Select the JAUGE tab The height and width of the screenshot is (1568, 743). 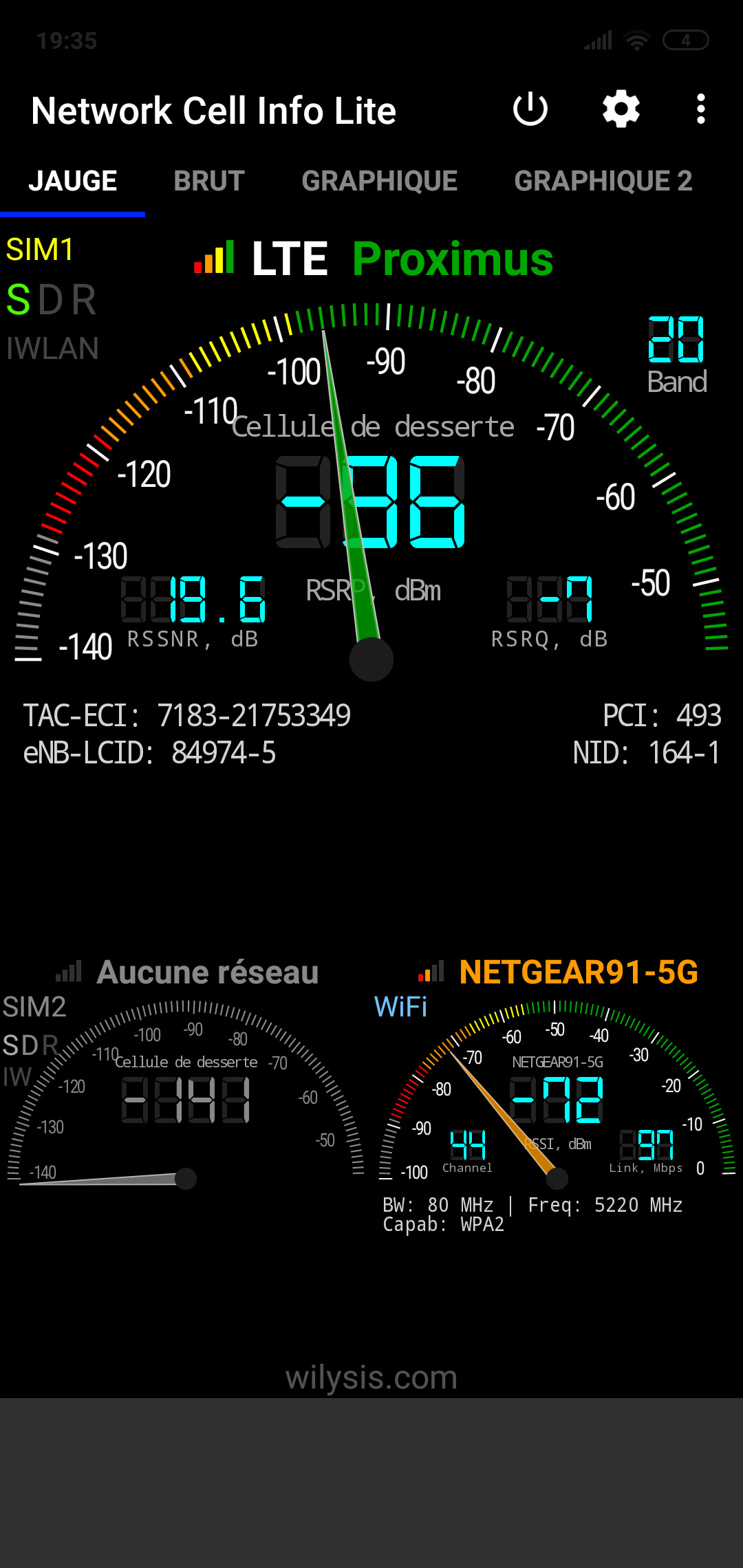click(73, 182)
